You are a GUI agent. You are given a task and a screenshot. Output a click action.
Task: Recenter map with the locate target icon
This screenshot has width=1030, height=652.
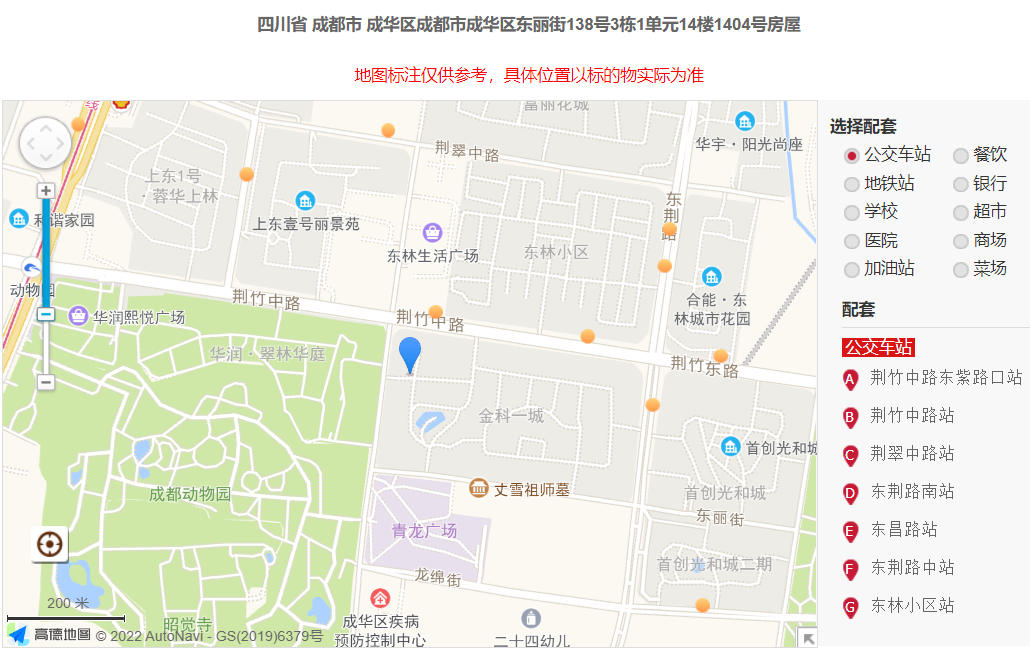click(x=49, y=544)
